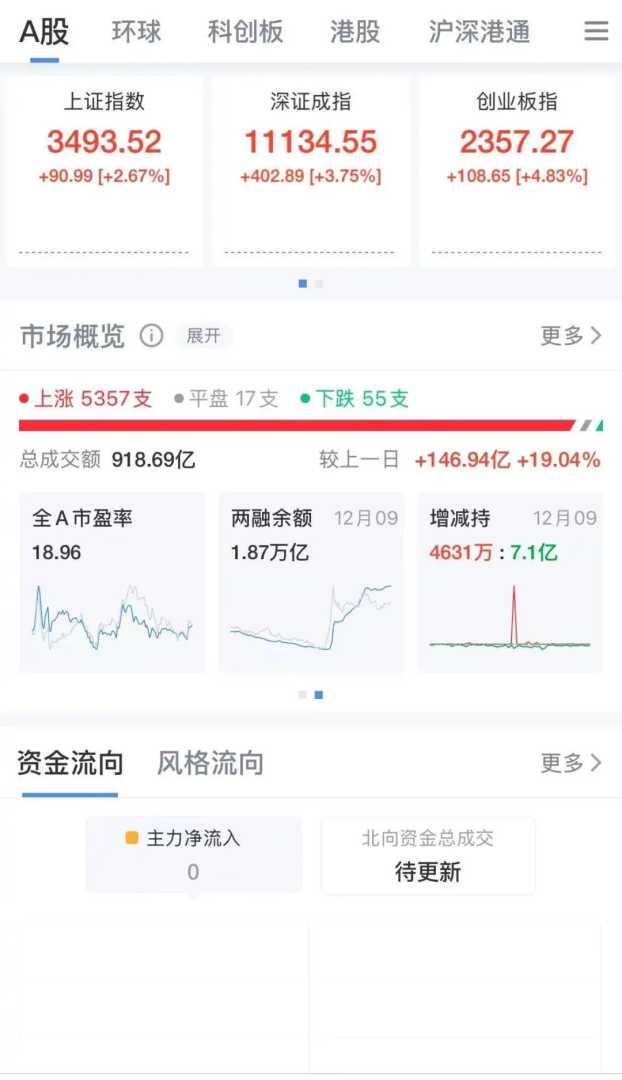Tap the info icon beside 市场概览
This screenshot has height=1080, width=622.
[151, 336]
